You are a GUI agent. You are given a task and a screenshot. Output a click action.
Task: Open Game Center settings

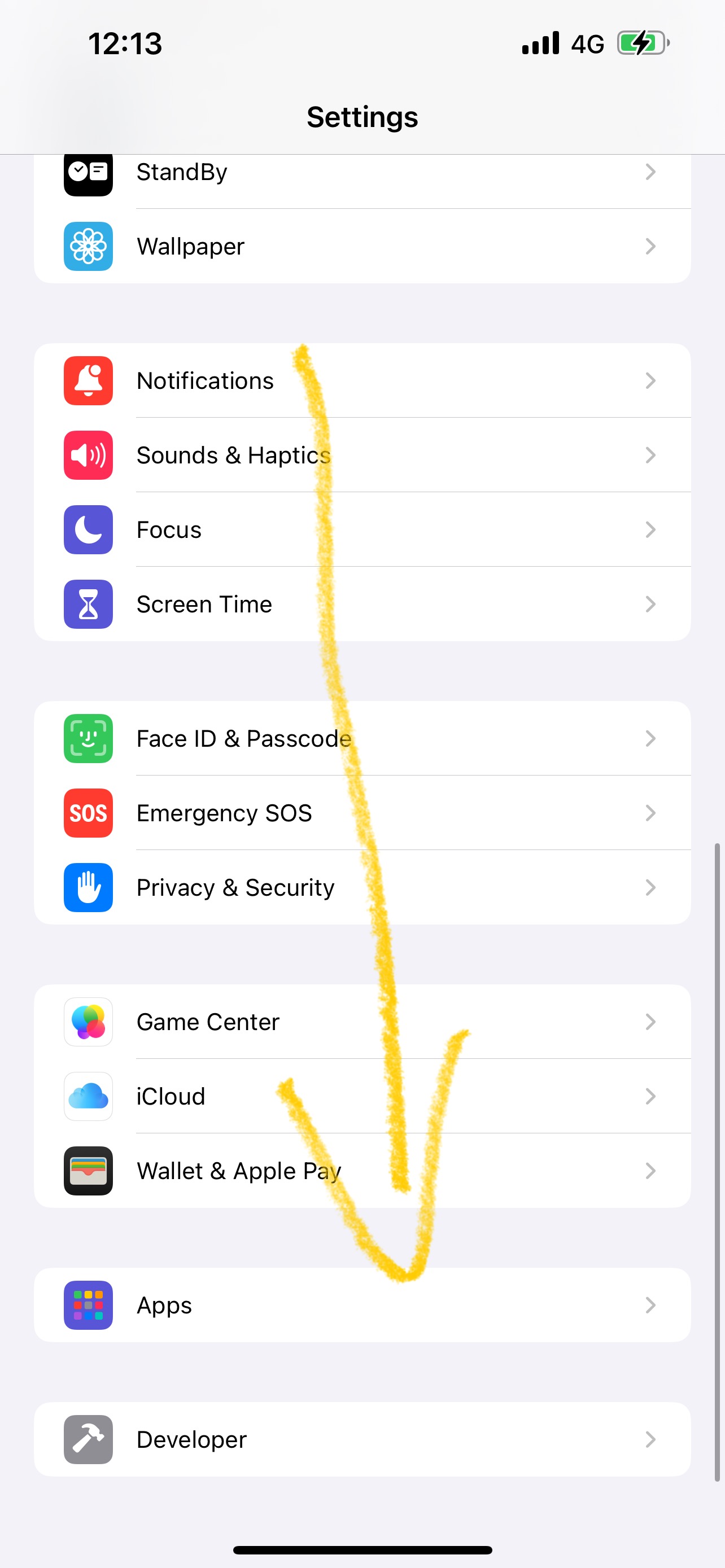click(362, 1022)
